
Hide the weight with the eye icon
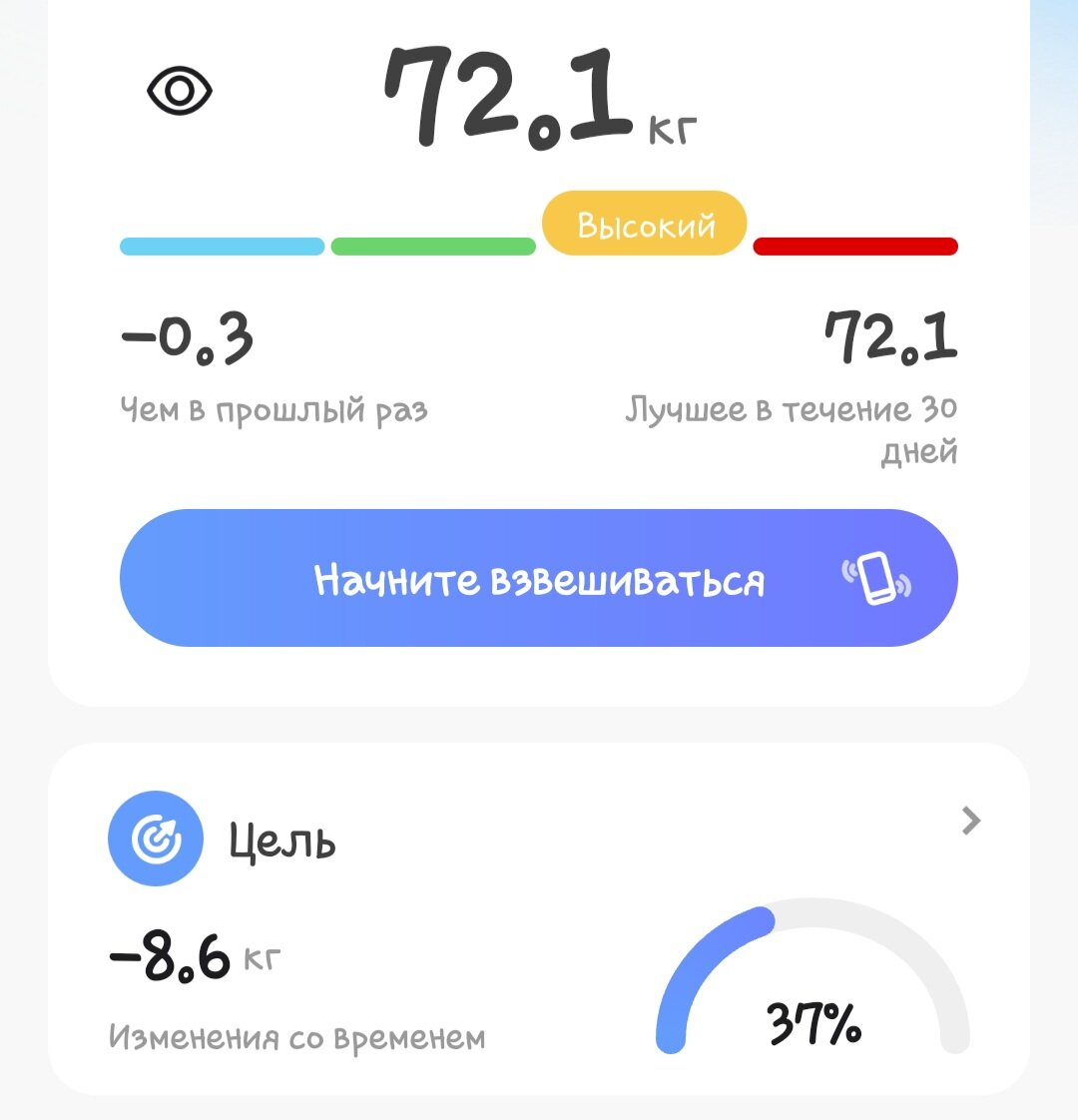tap(180, 93)
